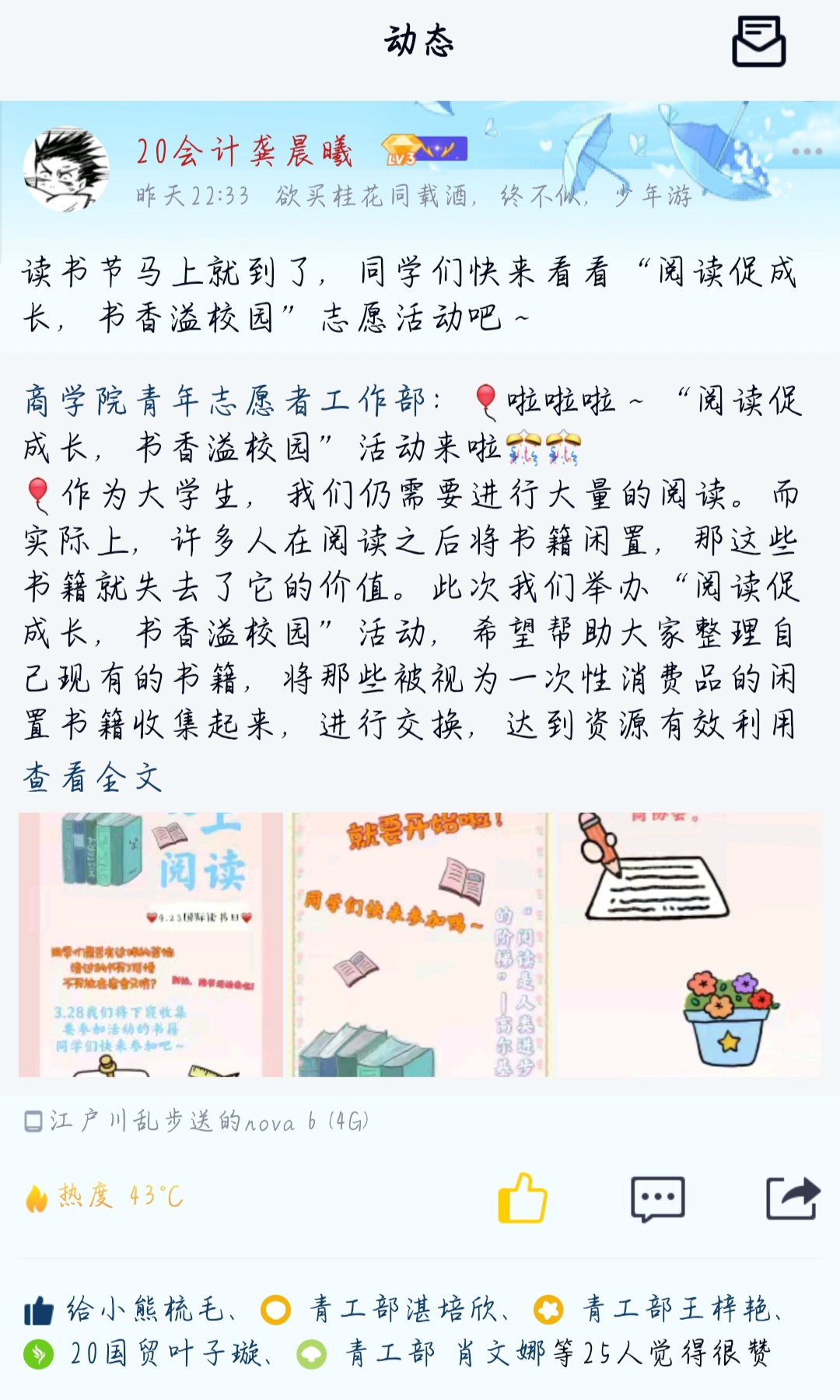Expand post with 查看全文

93,777
